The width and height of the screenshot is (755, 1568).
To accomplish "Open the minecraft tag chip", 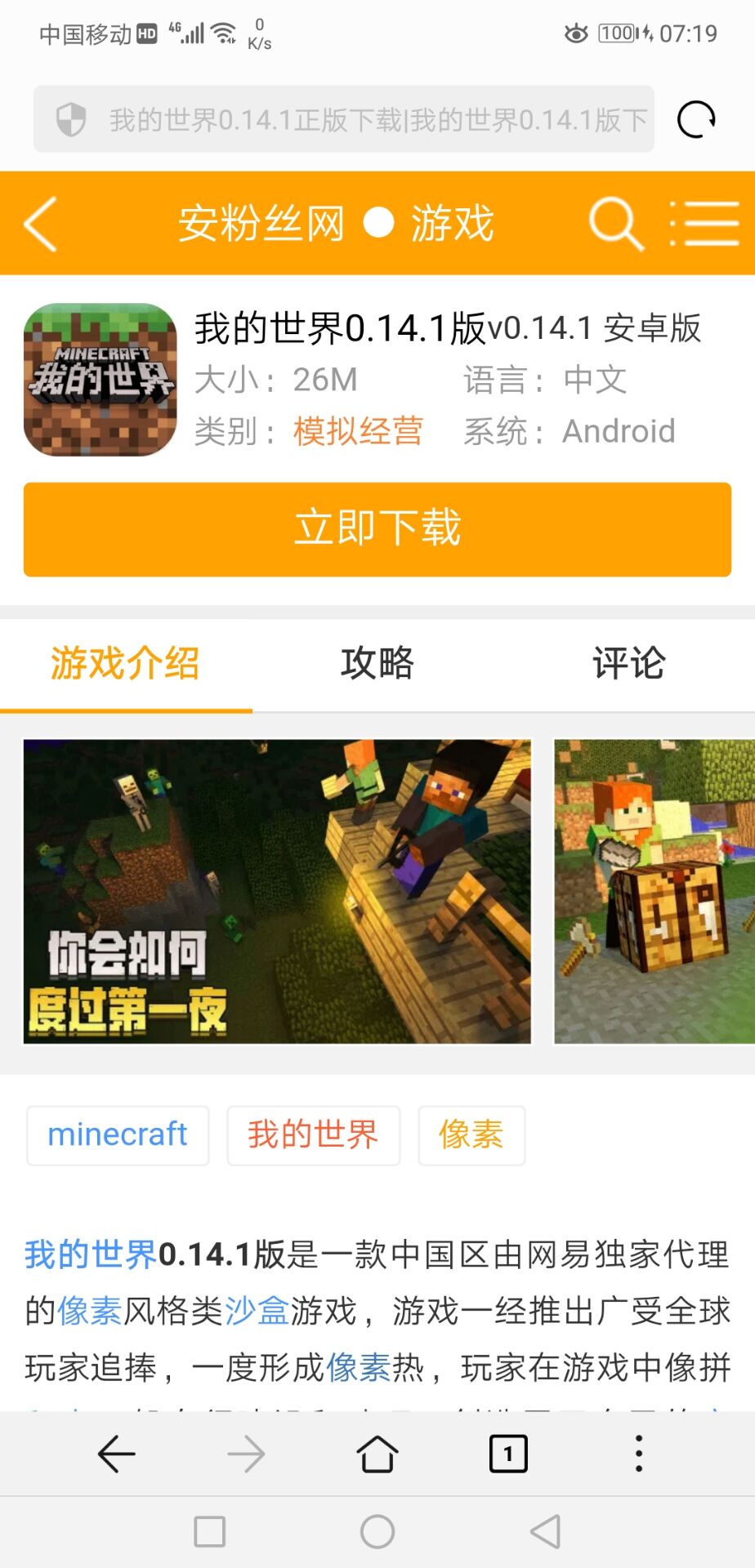I will point(118,1134).
